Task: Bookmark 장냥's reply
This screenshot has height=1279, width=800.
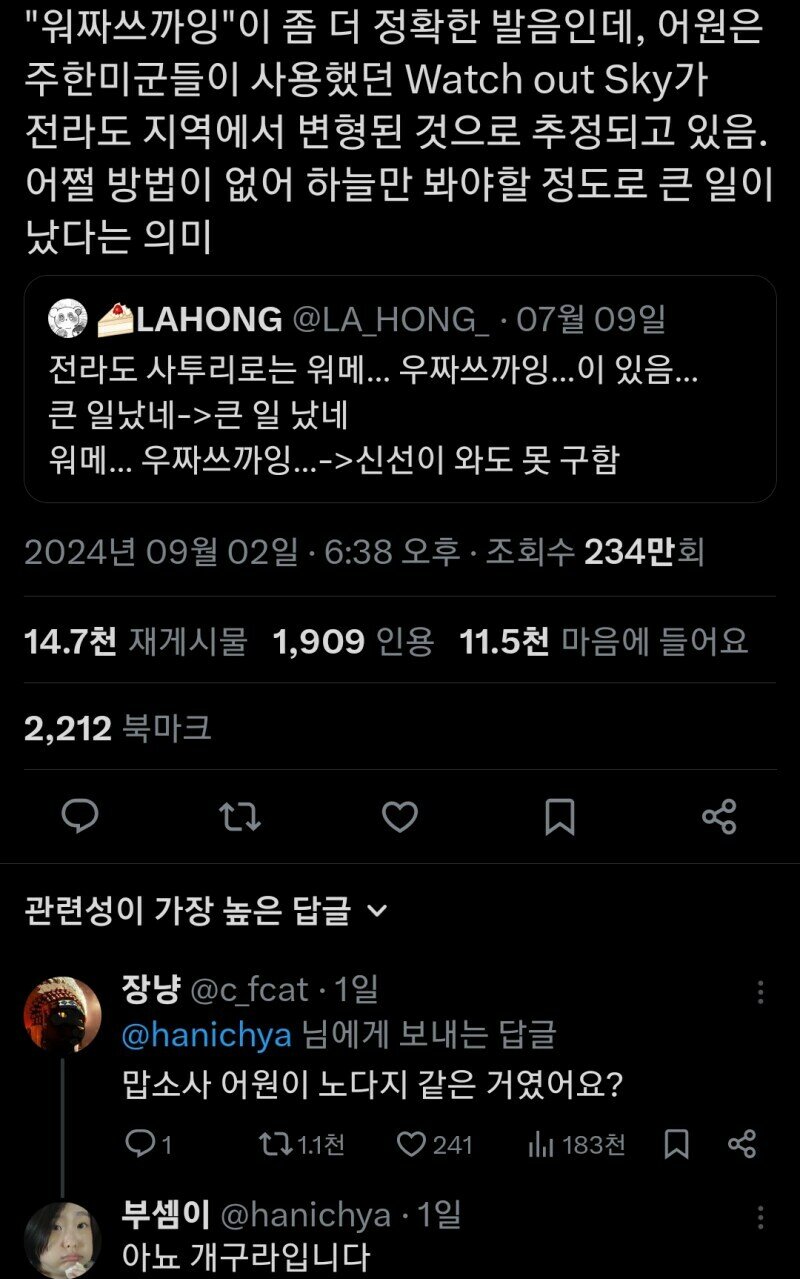Action: pyautogui.click(x=677, y=1144)
